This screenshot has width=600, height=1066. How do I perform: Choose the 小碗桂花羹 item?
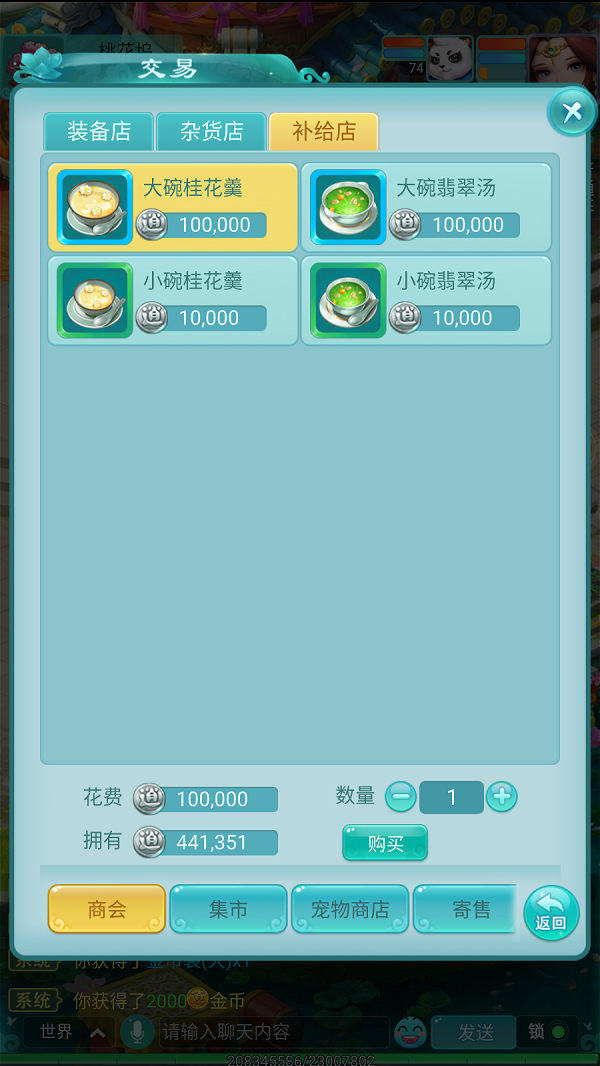coord(173,300)
